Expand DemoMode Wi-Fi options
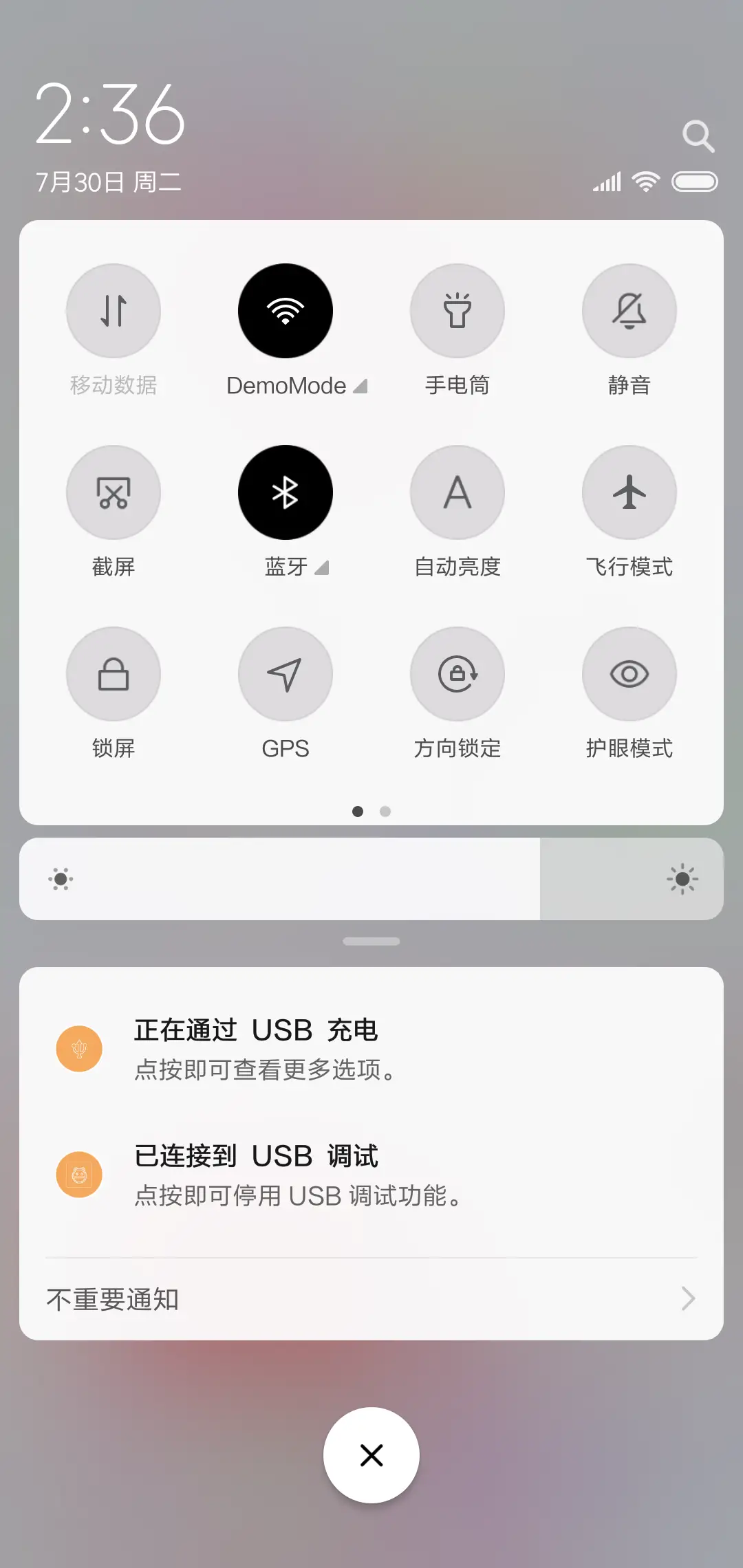 click(x=360, y=386)
